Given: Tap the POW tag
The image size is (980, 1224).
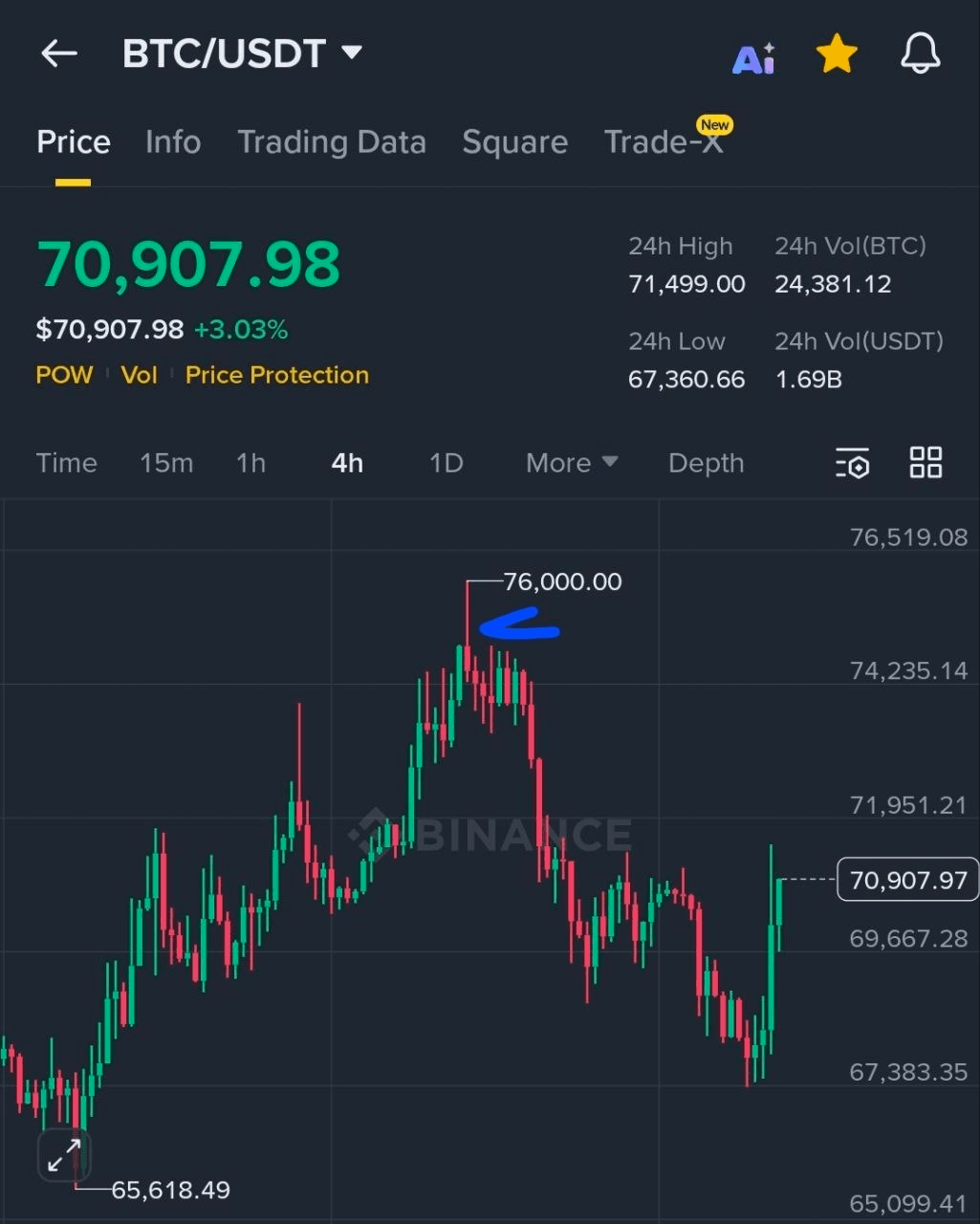Looking at the screenshot, I should 64,375.
